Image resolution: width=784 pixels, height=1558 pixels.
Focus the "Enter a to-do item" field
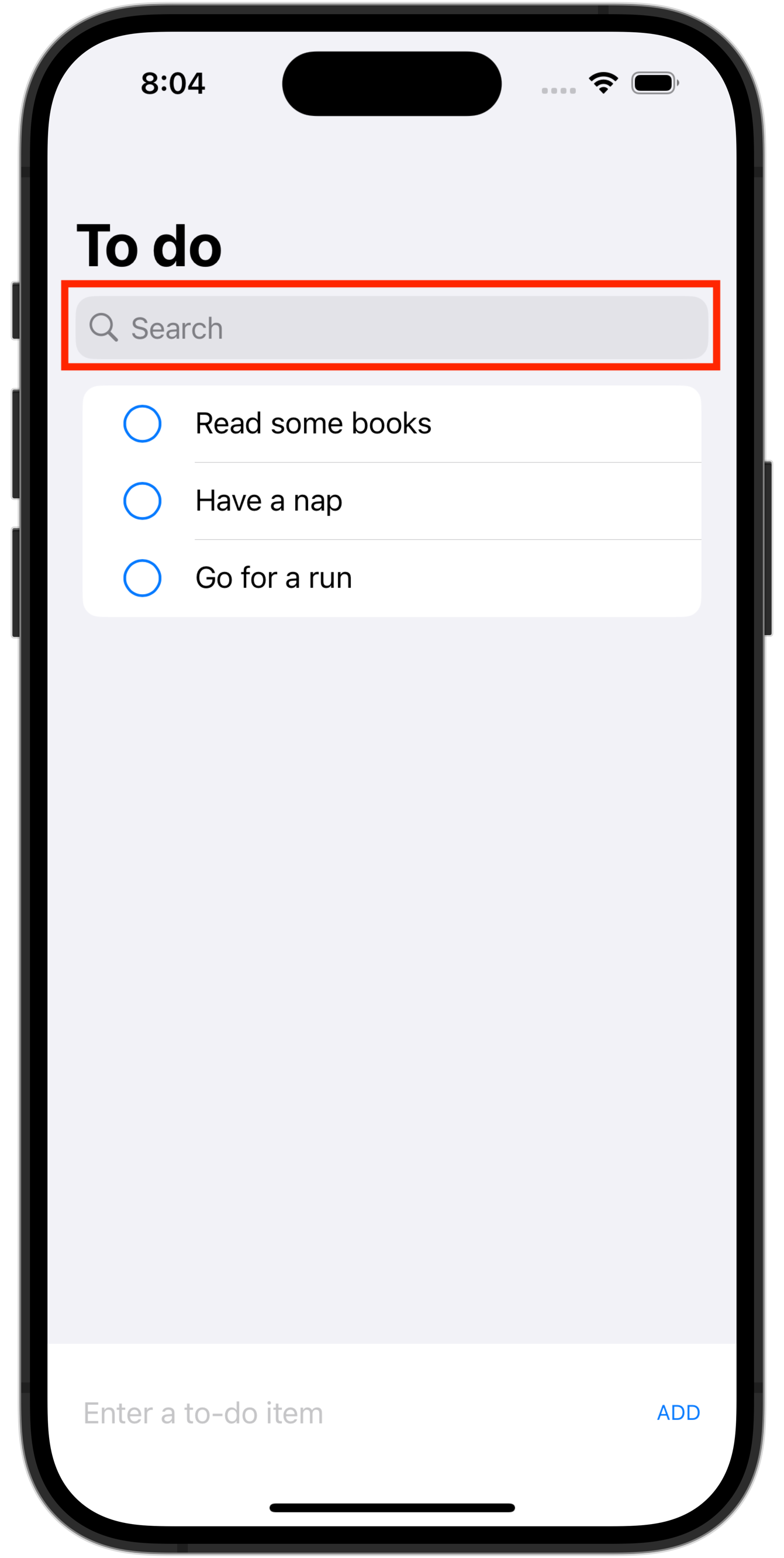pos(351,1414)
